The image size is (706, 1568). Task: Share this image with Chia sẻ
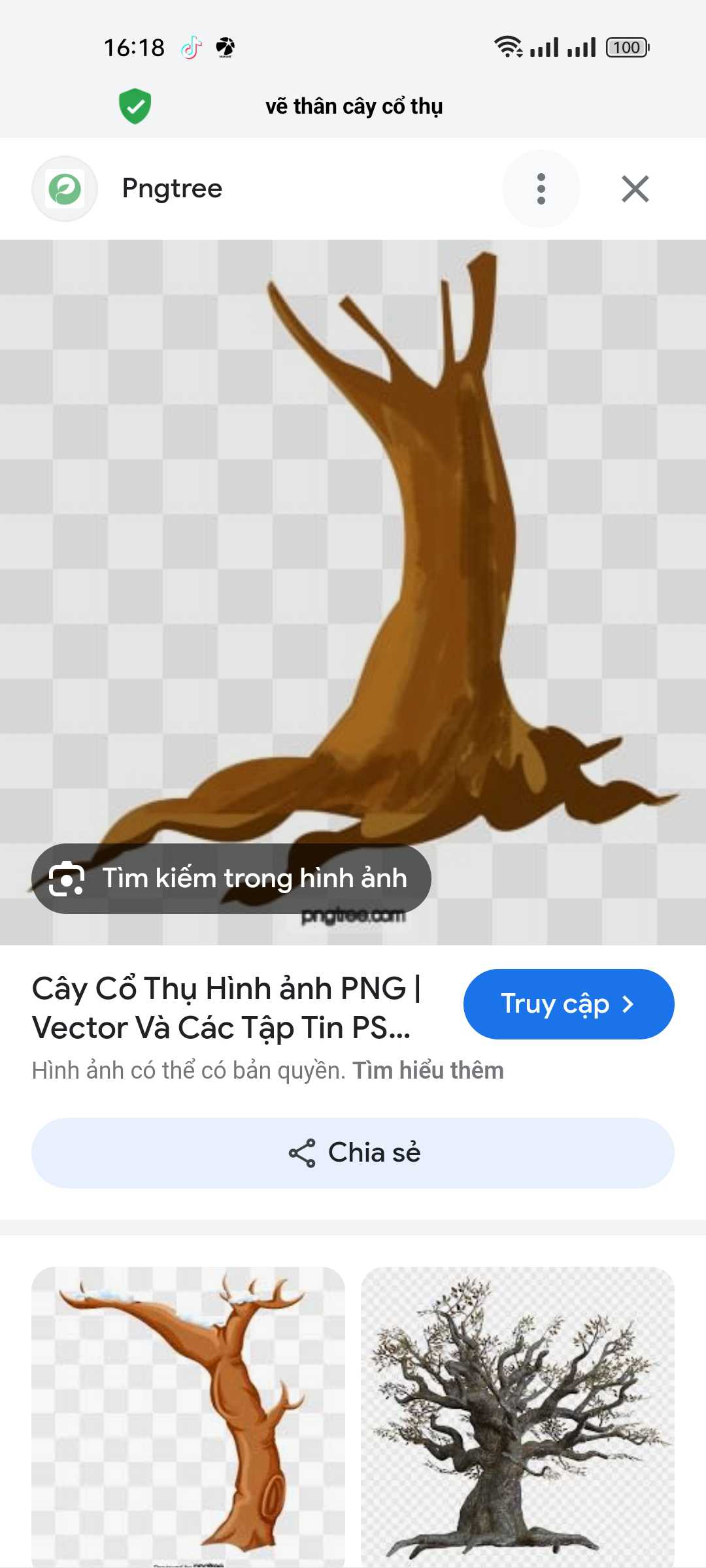353,1152
